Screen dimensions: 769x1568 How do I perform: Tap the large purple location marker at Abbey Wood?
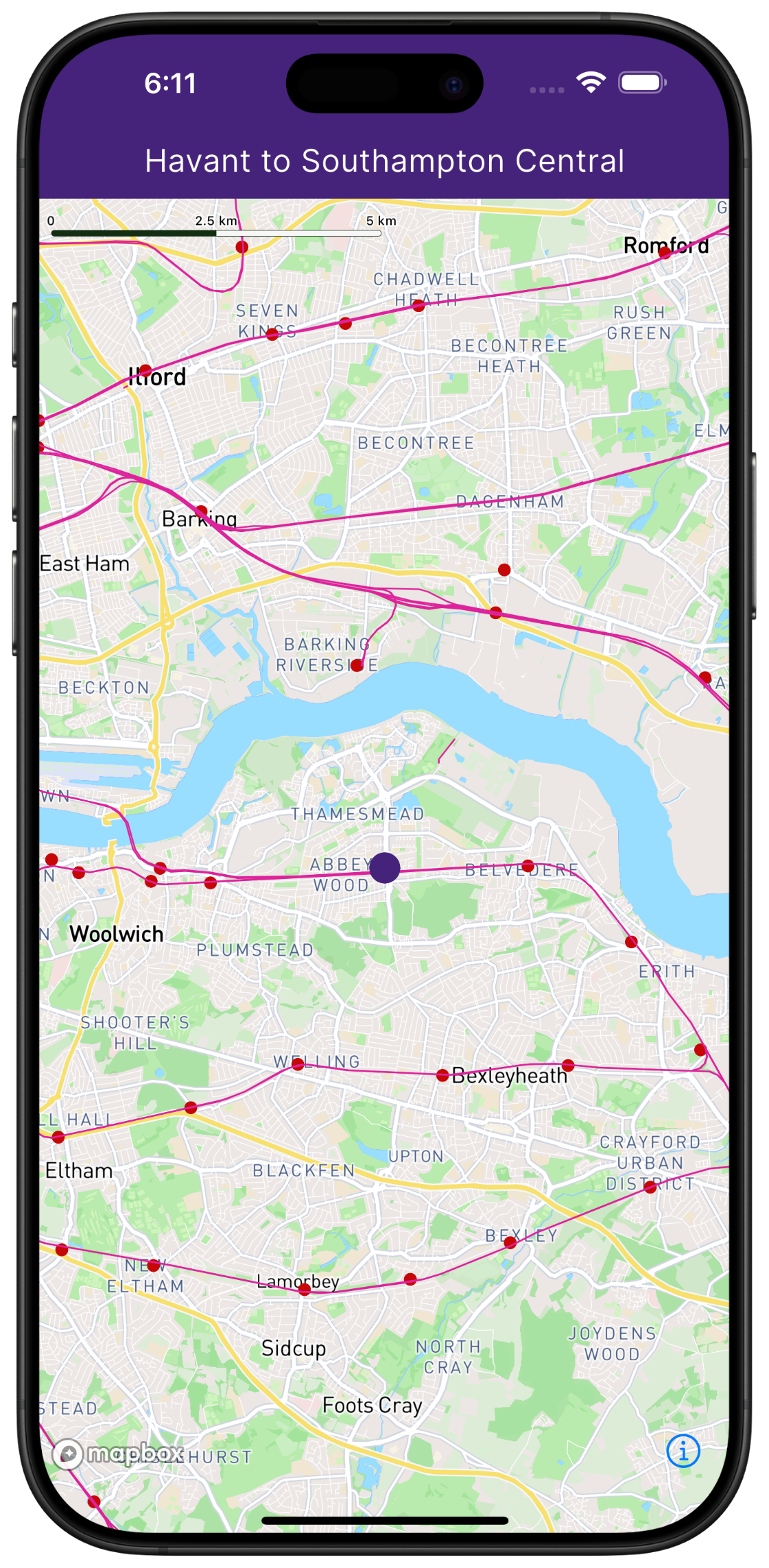click(x=385, y=868)
